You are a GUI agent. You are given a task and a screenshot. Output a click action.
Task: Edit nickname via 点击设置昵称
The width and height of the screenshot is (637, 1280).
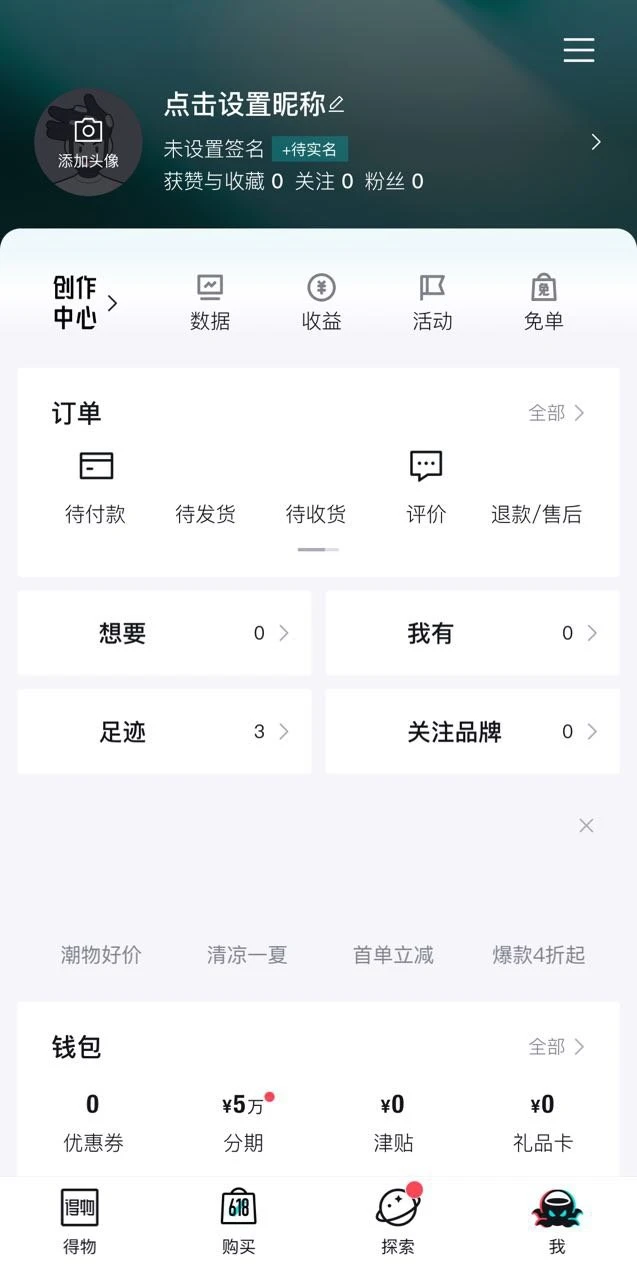click(x=254, y=104)
